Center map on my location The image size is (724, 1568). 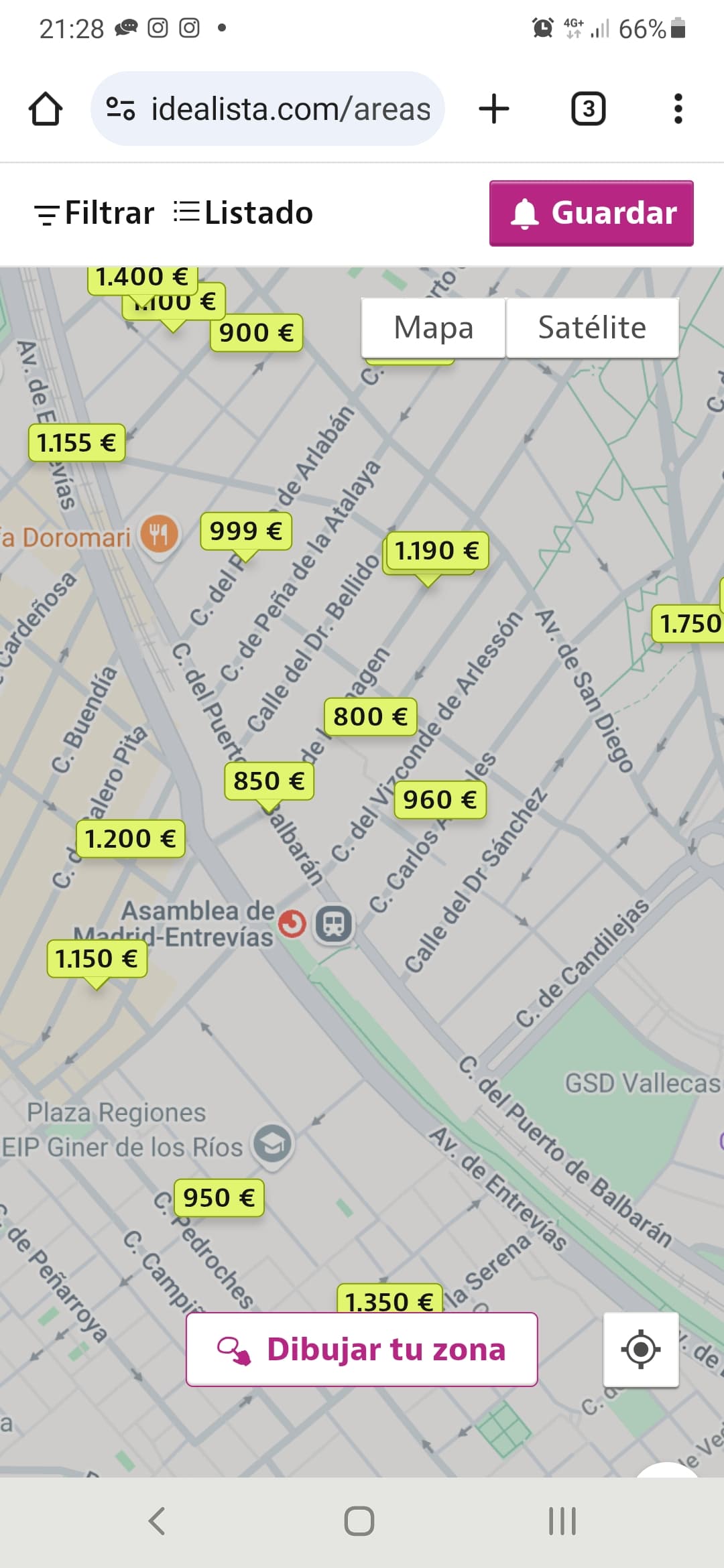coord(641,1350)
